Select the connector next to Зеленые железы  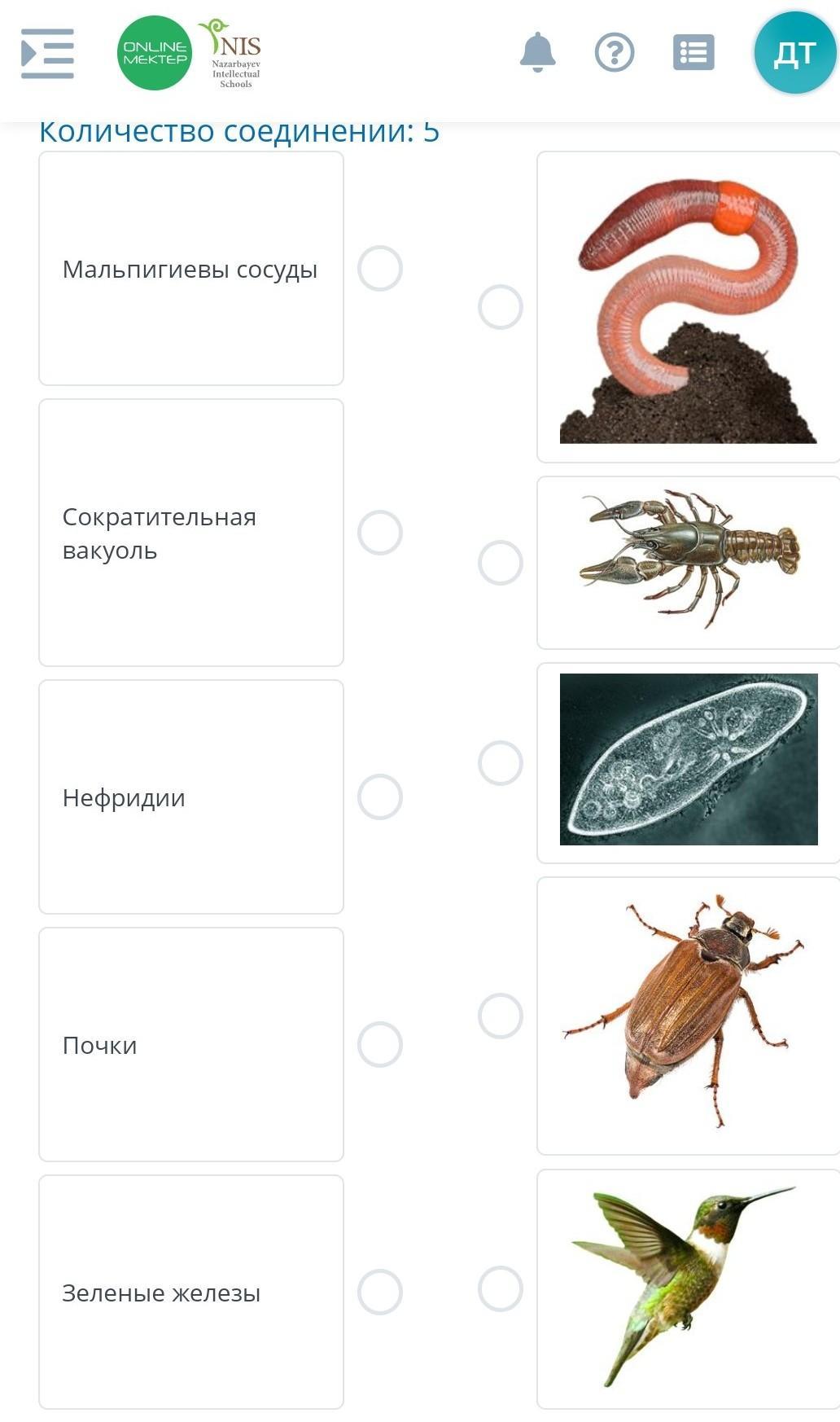click(380, 1292)
